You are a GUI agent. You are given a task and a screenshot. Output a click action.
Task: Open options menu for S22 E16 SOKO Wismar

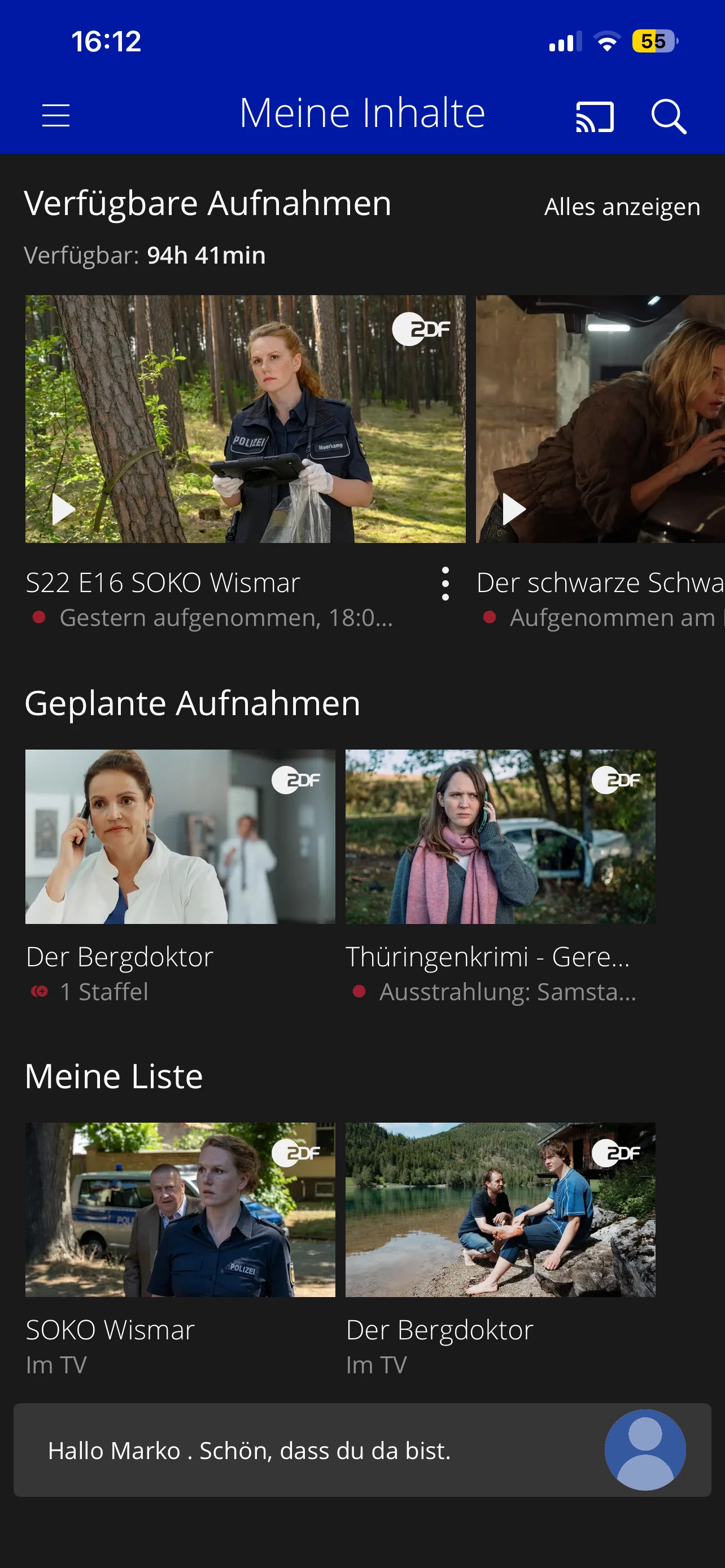[445, 584]
